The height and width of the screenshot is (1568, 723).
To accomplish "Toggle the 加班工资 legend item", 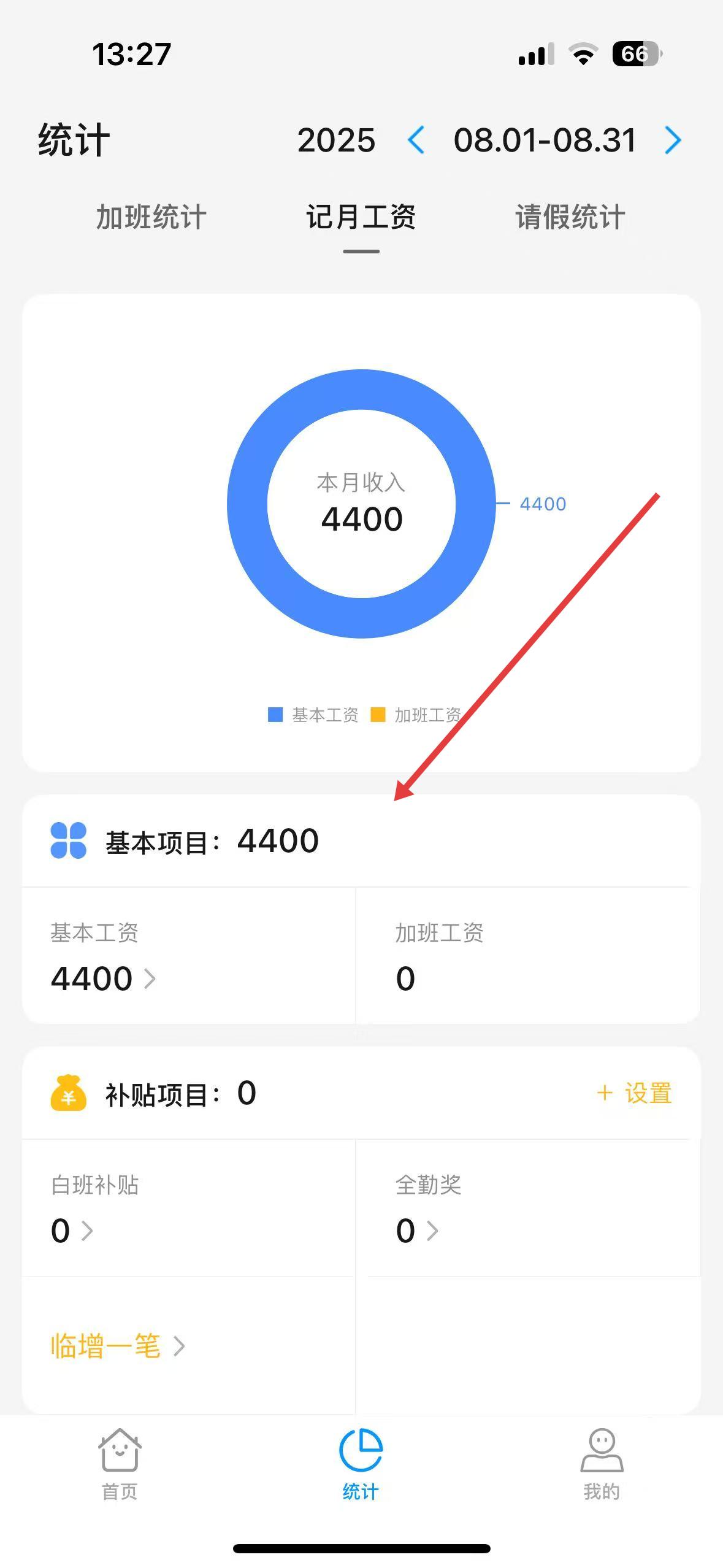I will (416, 715).
